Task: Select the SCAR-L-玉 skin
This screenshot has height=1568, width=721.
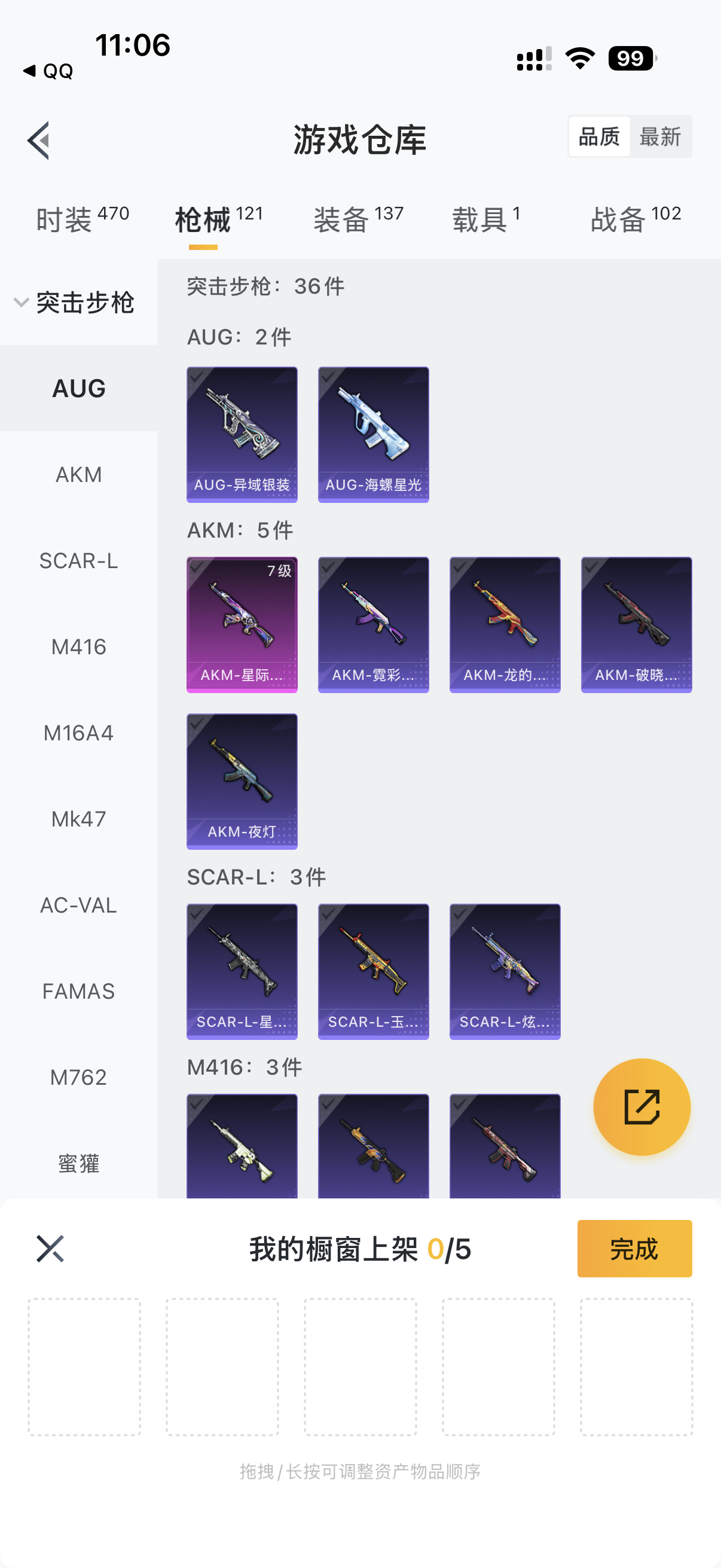Action: pyautogui.click(x=373, y=971)
